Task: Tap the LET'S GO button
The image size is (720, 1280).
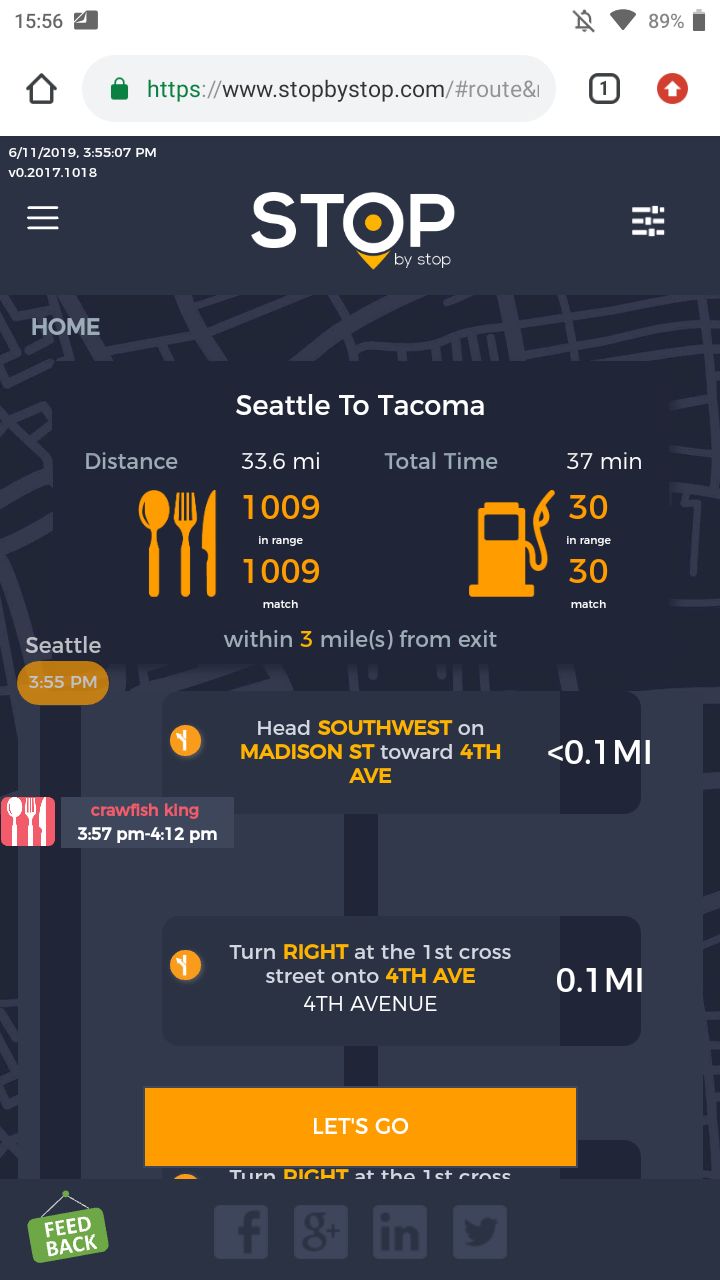Action: click(x=360, y=1126)
